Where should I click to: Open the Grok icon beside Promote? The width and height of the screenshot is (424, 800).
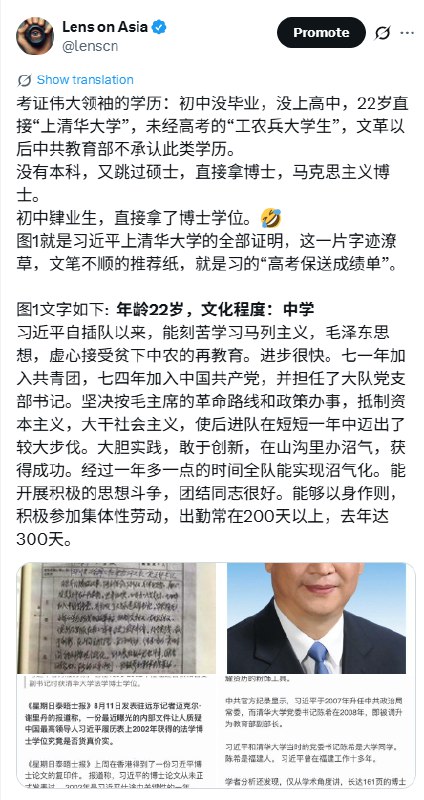(x=382, y=33)
